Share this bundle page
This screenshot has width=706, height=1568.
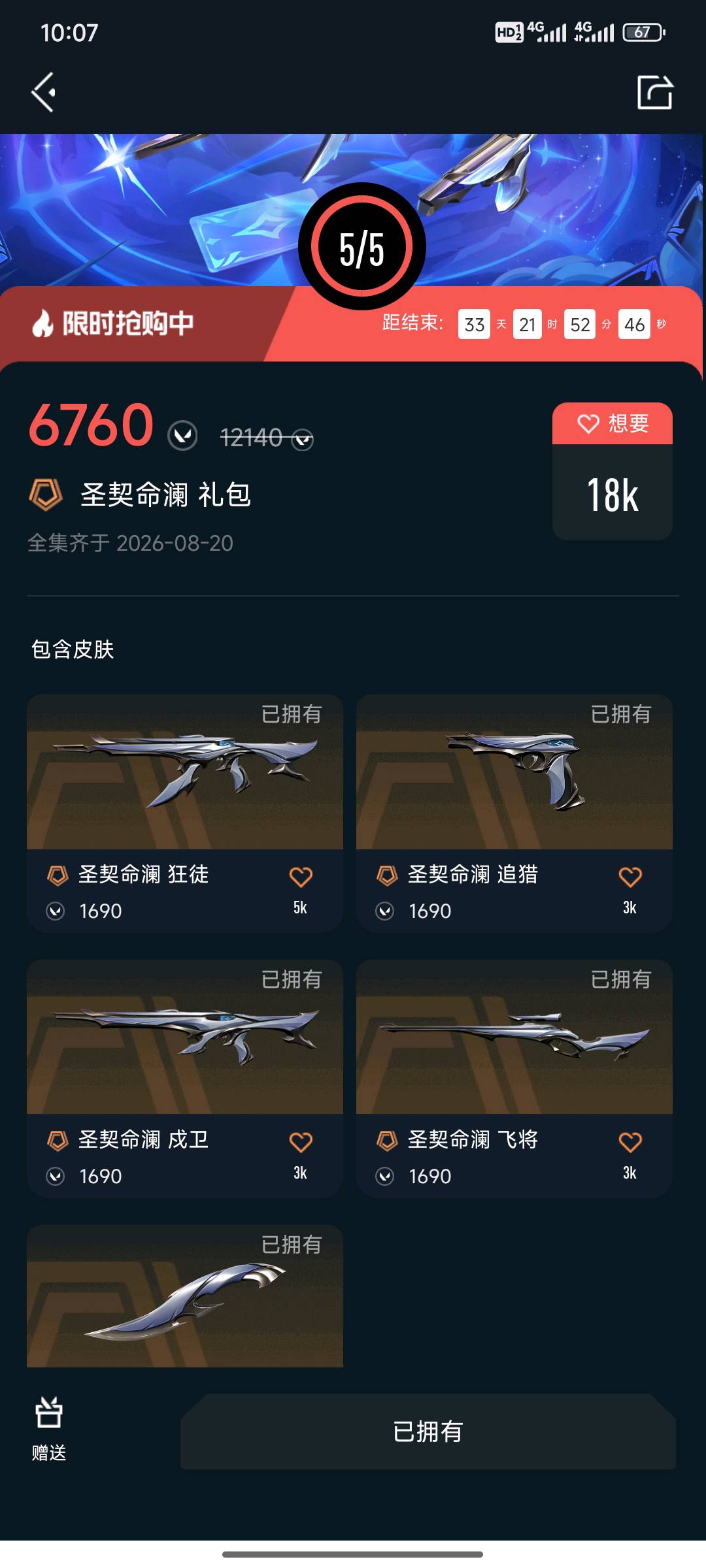click(655, 92)
